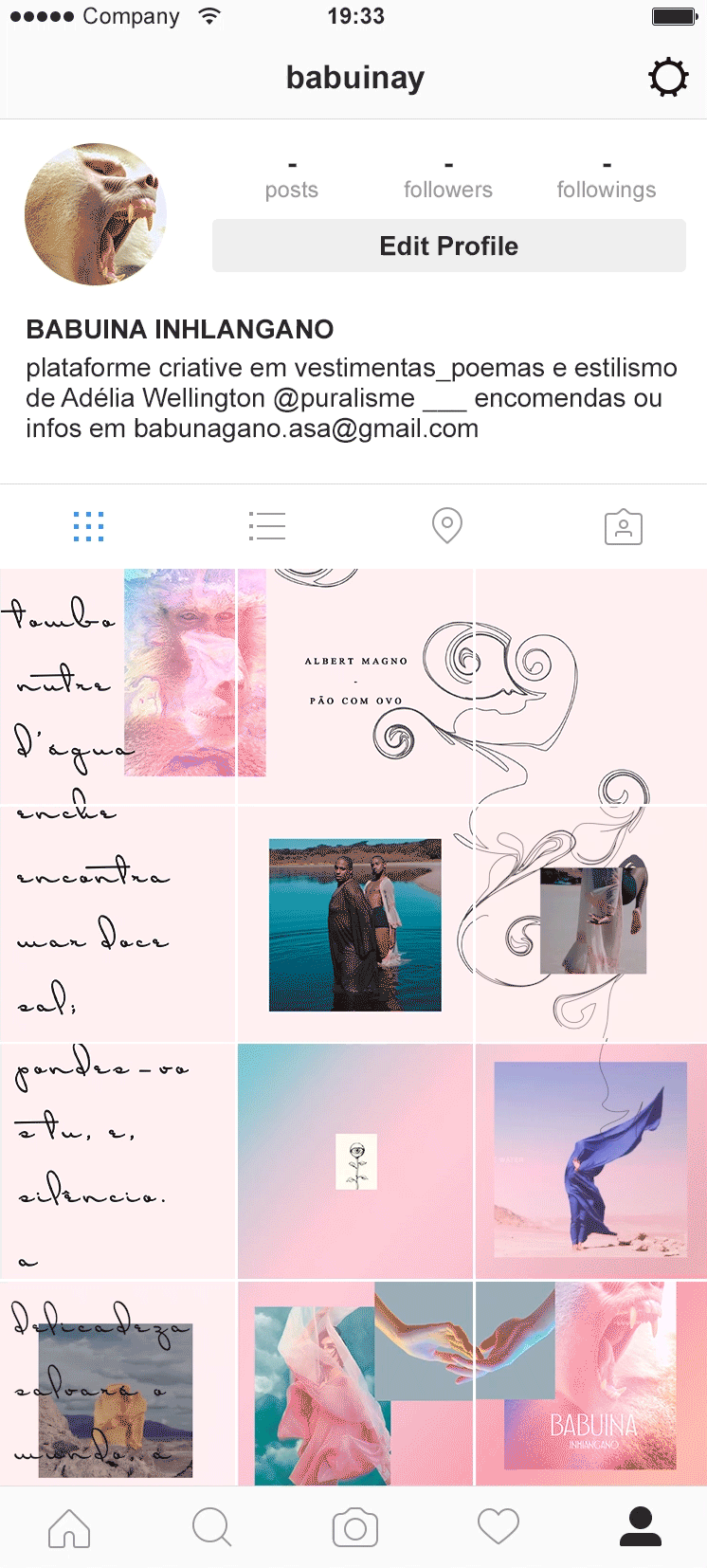Switch to the list view tab
The image size is (707, 1568).
click(x=266, y=526)
